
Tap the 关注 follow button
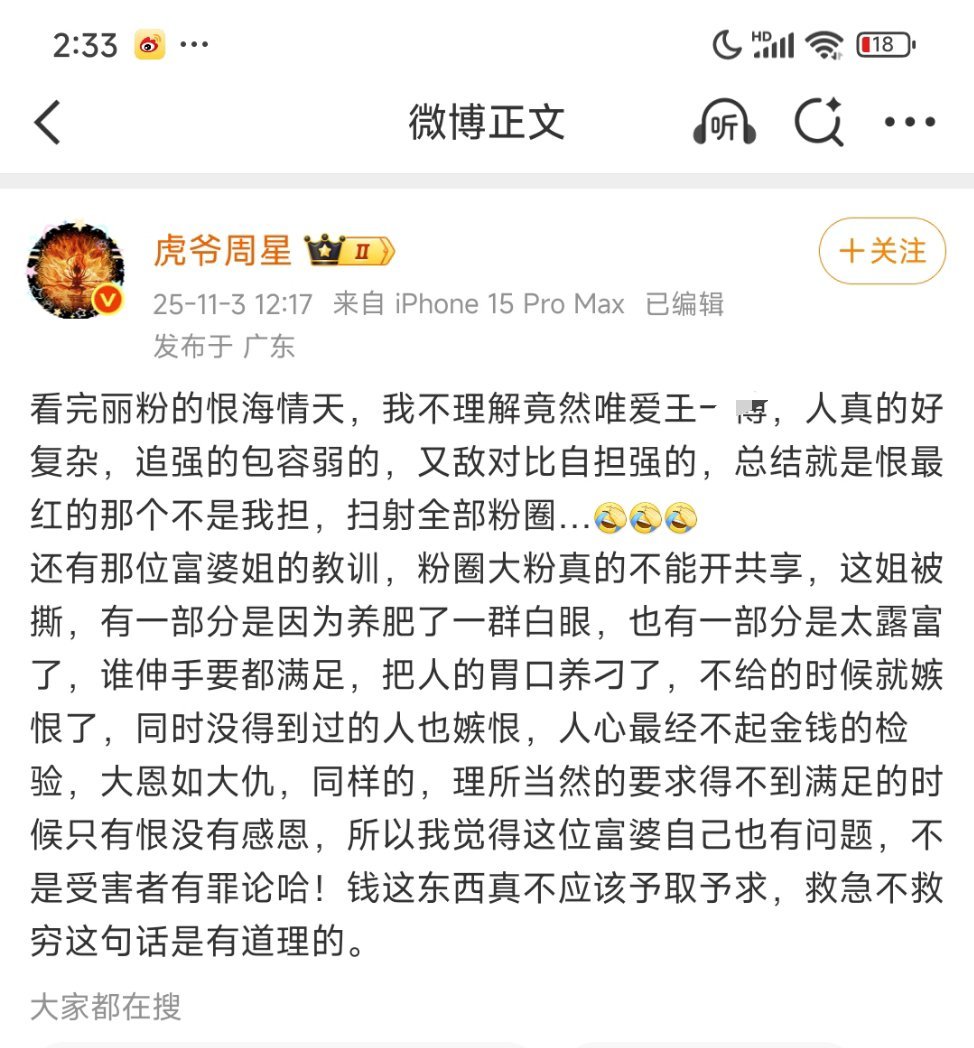coord(880,251)
